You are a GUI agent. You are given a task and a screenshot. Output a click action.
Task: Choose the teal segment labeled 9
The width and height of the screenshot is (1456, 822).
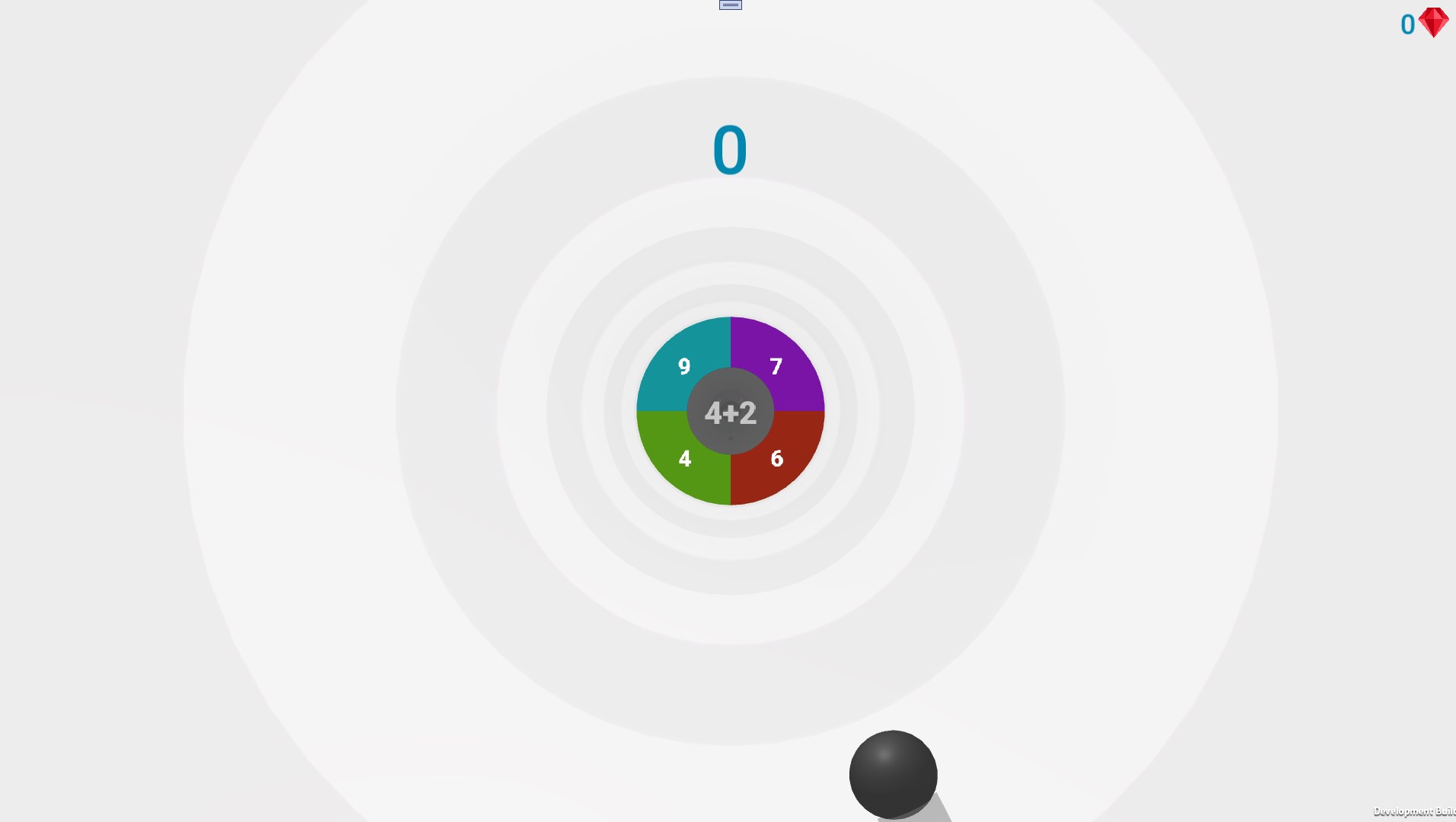(683, 366)
